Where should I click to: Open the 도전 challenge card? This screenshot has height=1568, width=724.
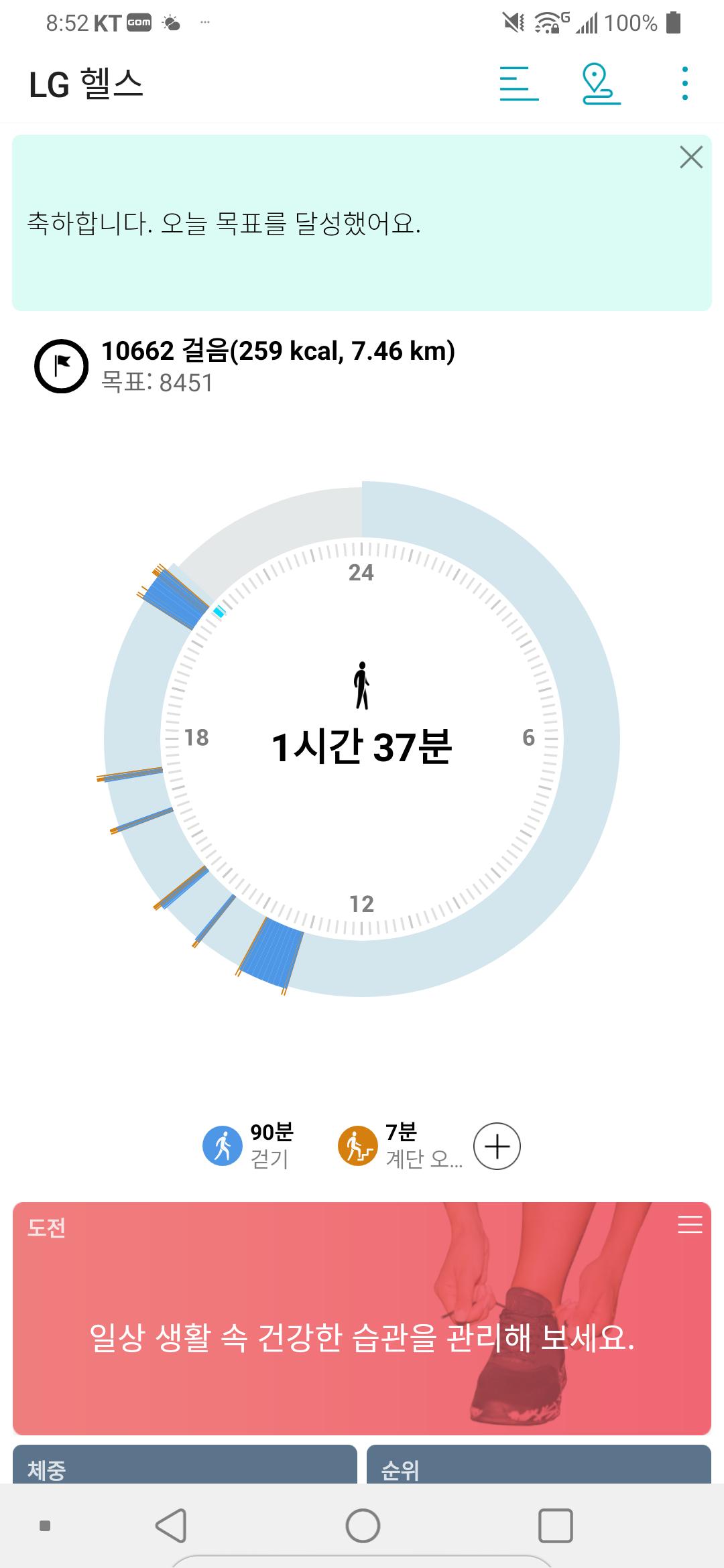(362, 1337)
